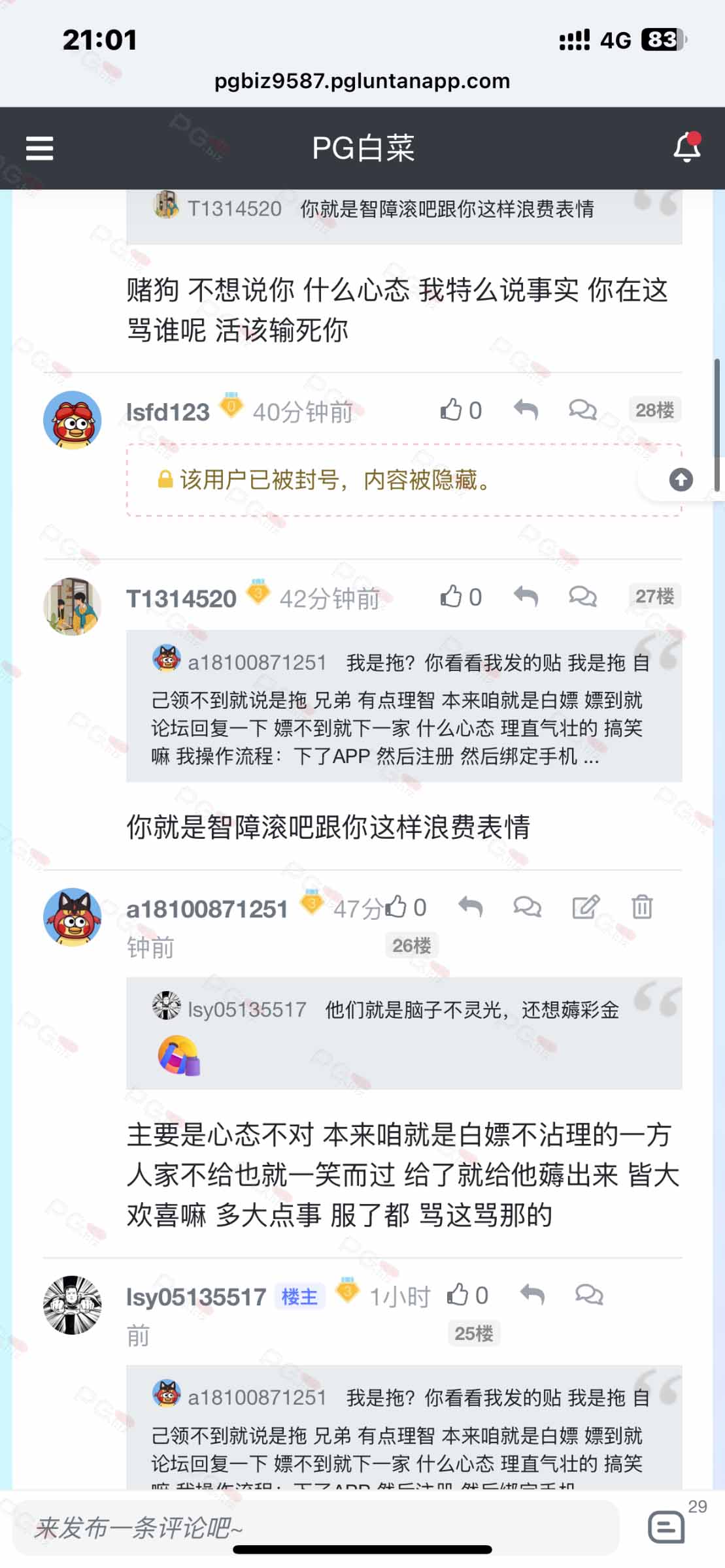Like a18100871251's comment on floor 26
This screenshot has height=1568, width=725.
tap(405, 907)
